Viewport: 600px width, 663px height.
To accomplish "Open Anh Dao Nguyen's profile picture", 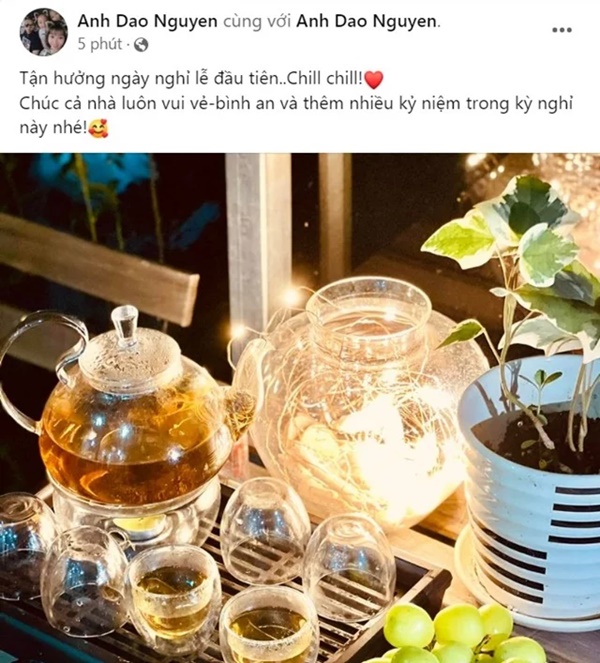I will click(x=43, y=32).
